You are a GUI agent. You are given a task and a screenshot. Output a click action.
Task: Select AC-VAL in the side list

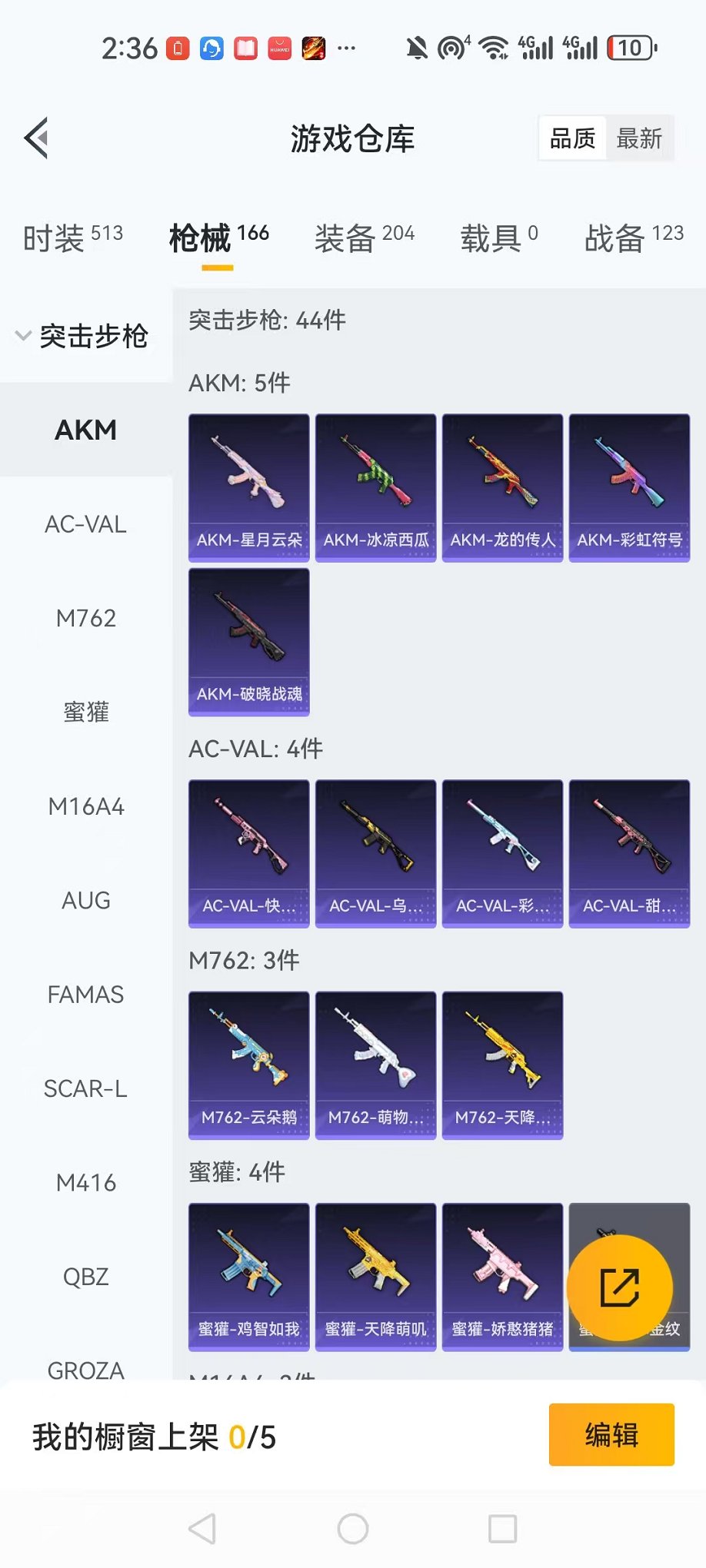click(85, 524)
